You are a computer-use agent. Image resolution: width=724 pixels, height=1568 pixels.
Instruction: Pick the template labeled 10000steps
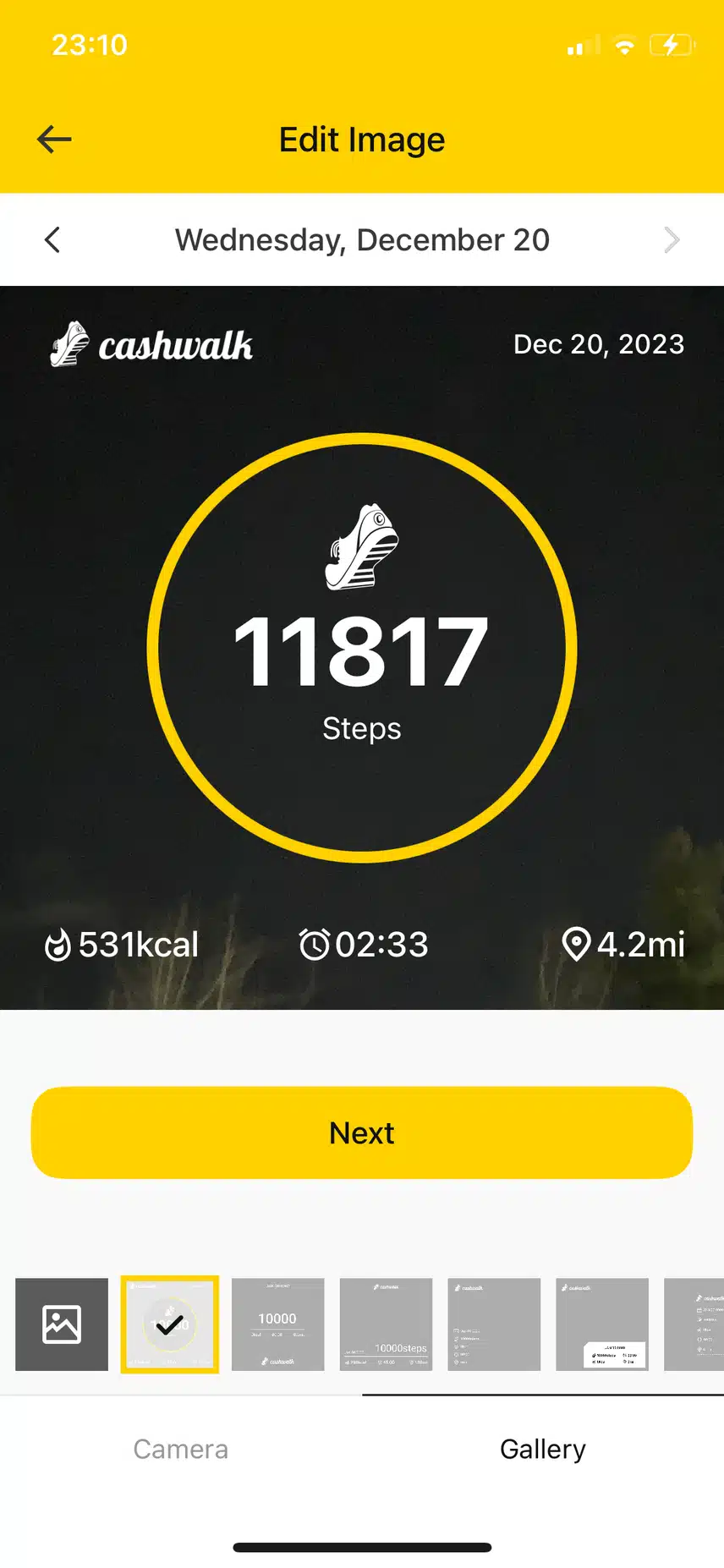tap(386, 1324)
